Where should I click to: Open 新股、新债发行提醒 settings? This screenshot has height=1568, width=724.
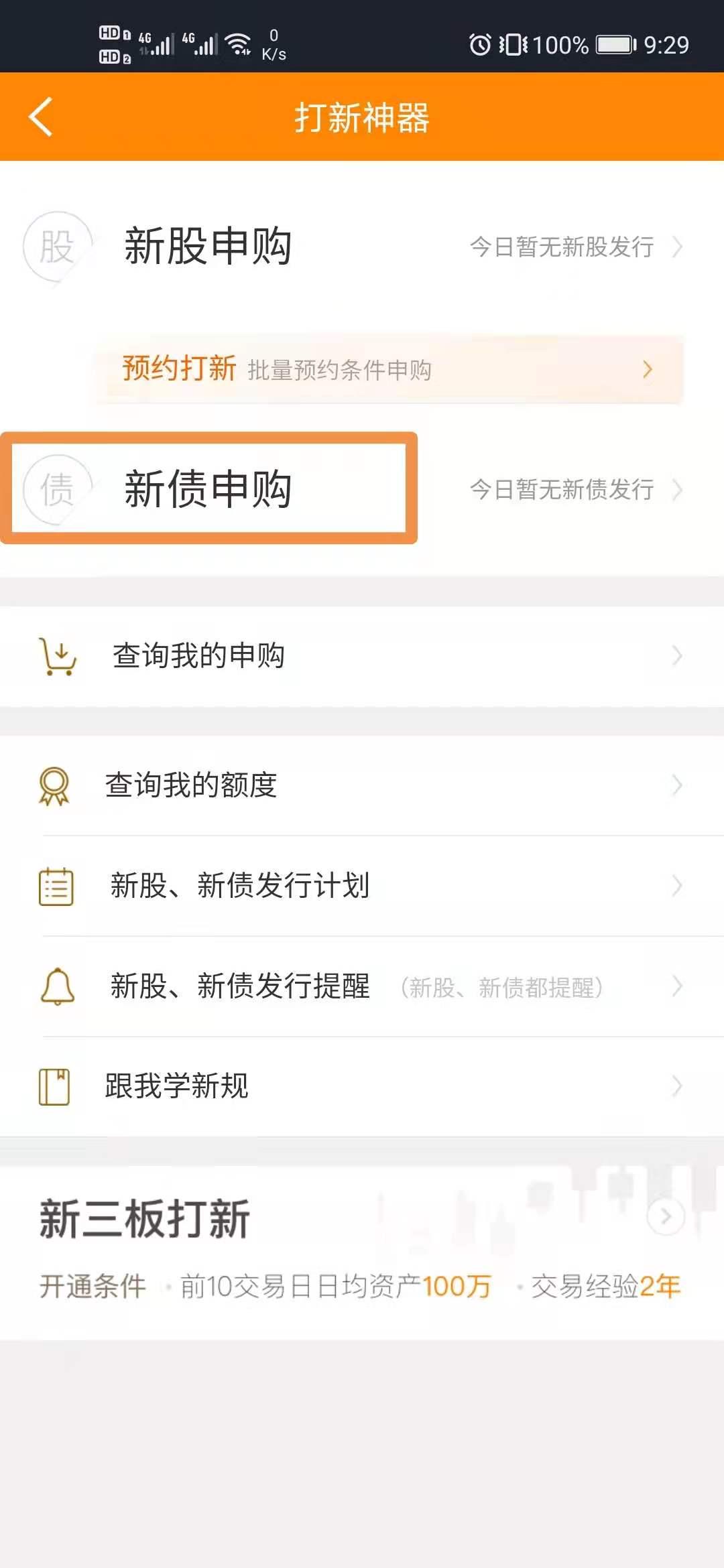tap(362, 986)
